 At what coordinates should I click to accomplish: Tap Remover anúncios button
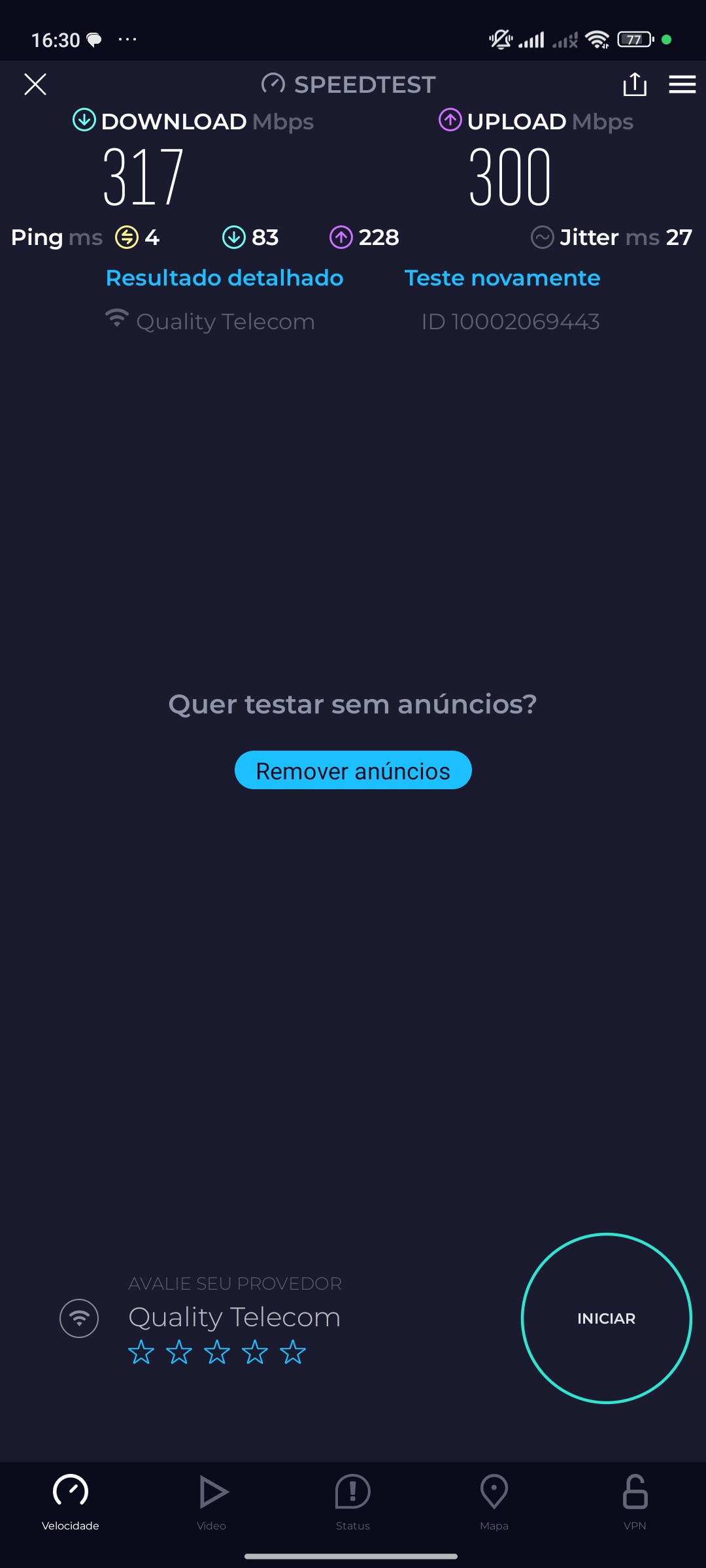(353, 770)
